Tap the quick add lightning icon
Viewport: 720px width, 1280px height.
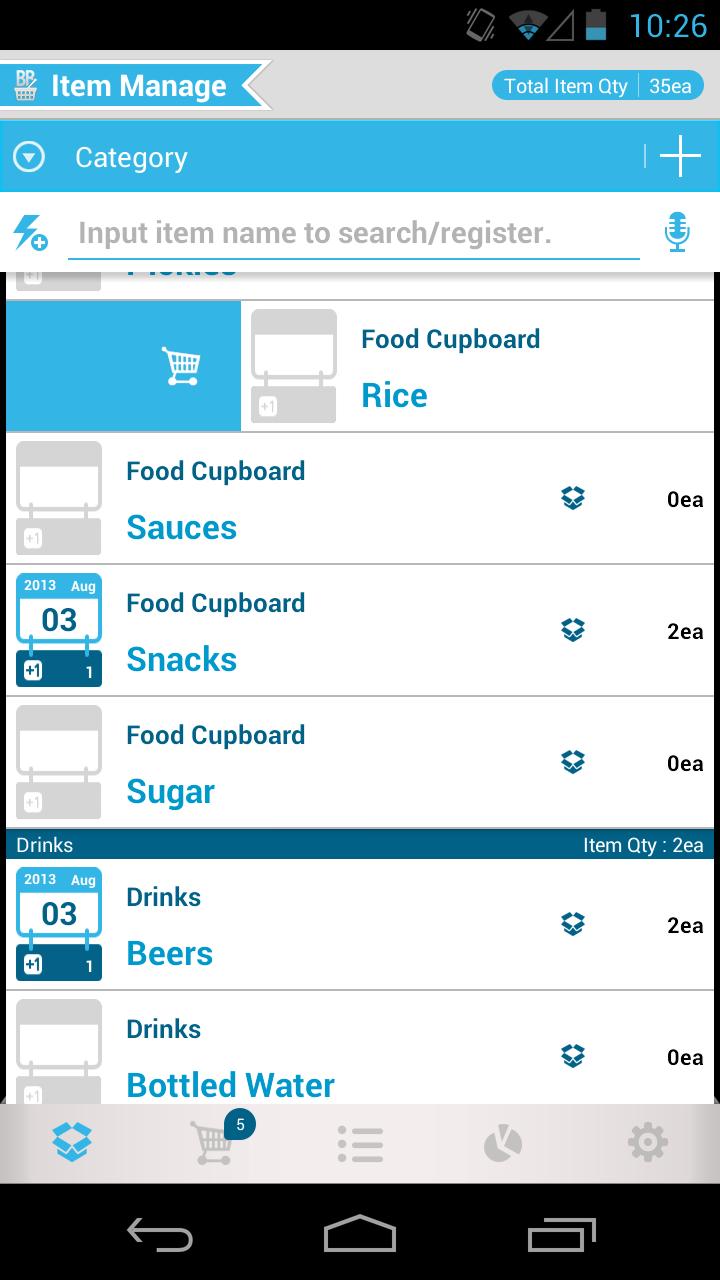coord(30,234)
